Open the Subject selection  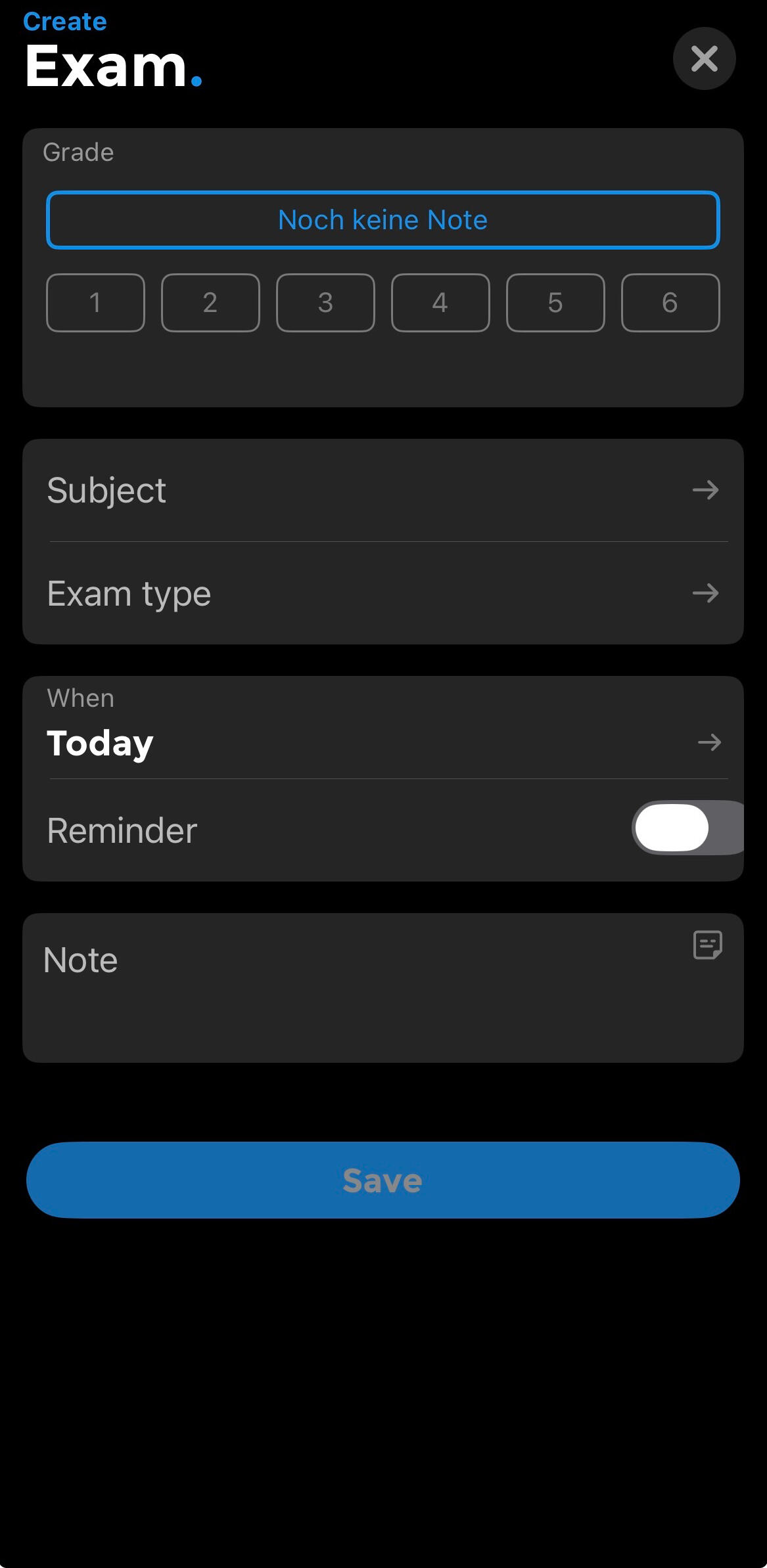(383, 490)
